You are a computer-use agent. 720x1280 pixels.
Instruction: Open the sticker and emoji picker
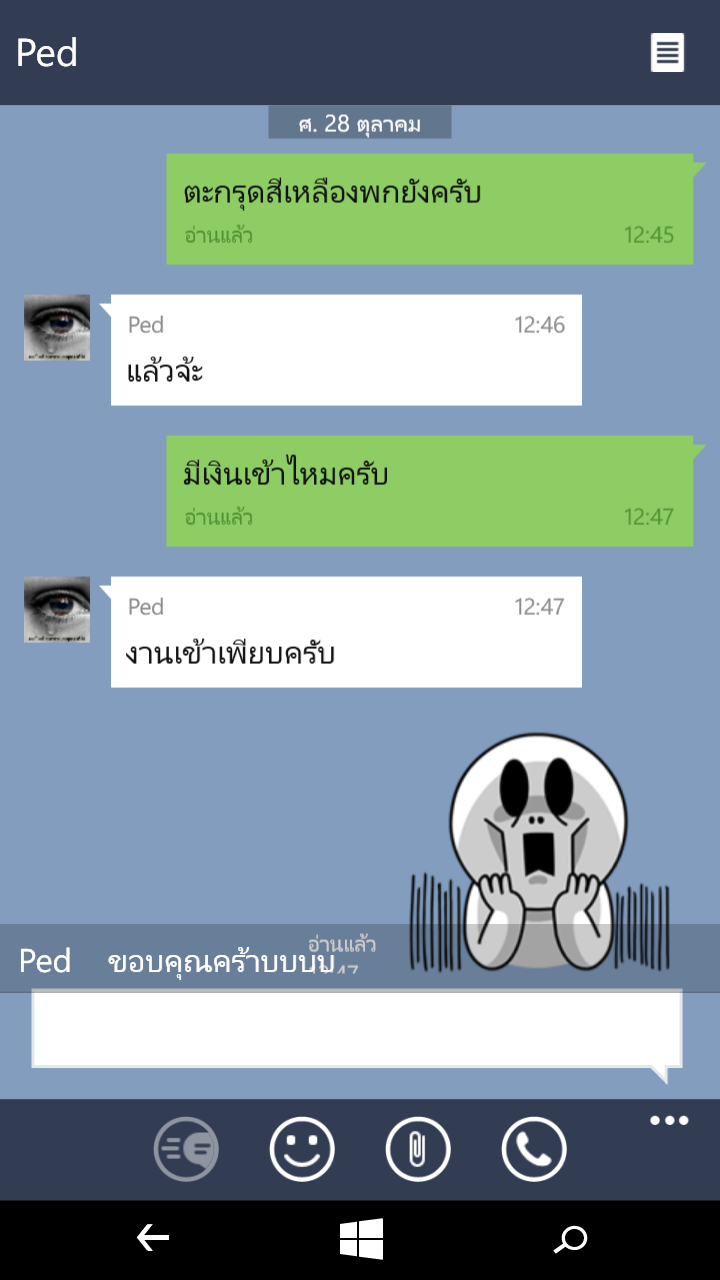302,1149
